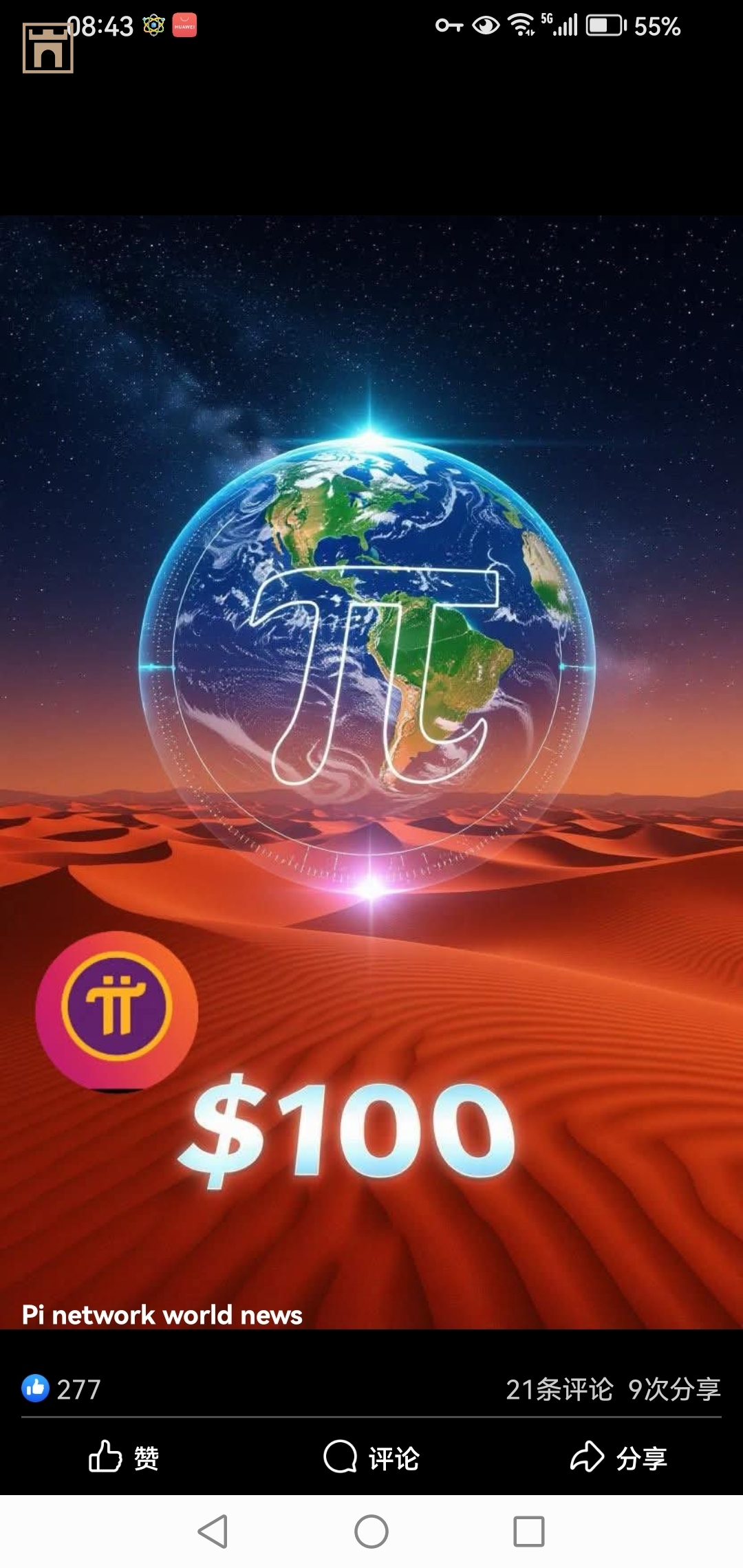Return to home screen via home button
The height and width of the screenshot is (1568, 743).
pyautogui.click(x=371, y=1532)
